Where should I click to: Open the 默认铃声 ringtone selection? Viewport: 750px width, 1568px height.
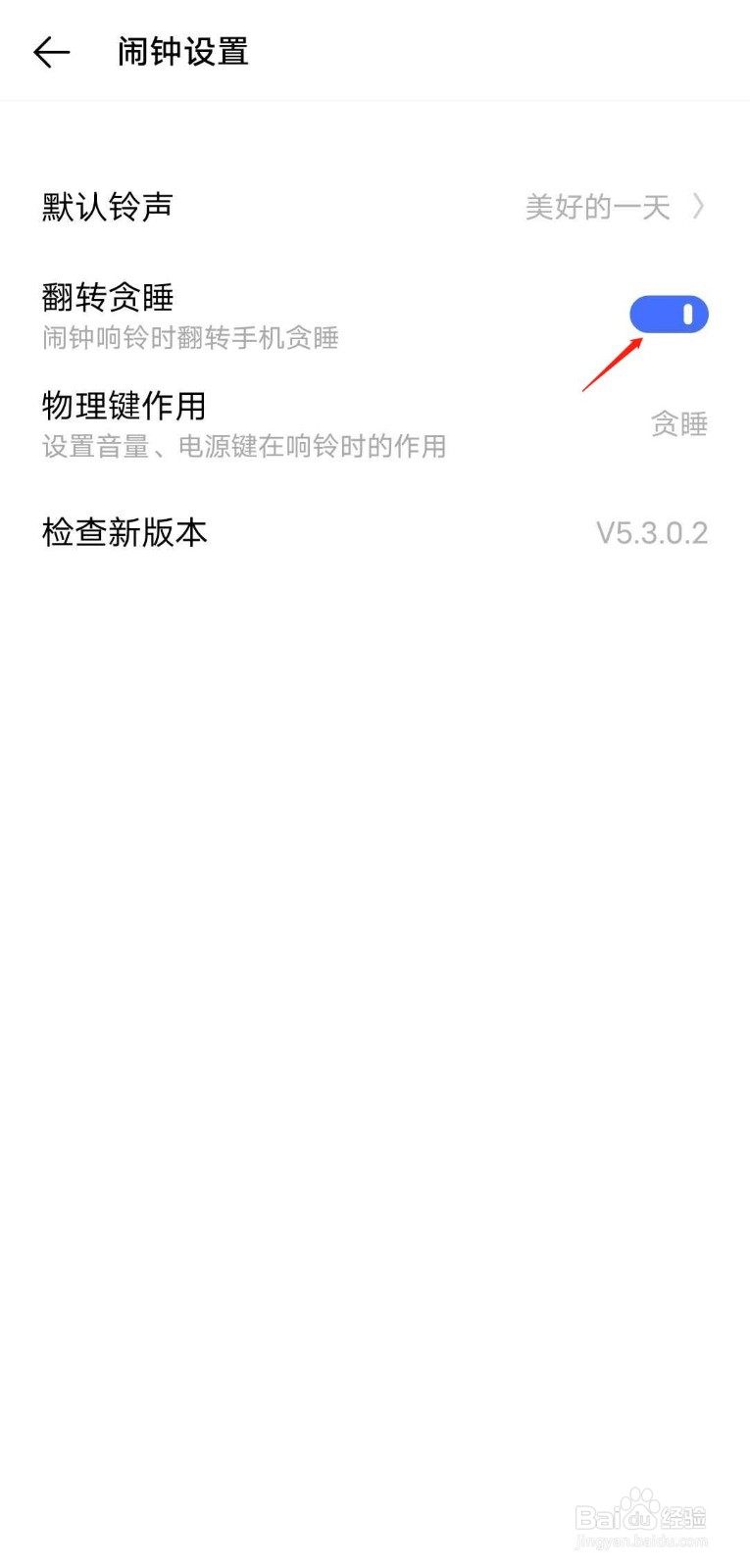tap(106, 207)
